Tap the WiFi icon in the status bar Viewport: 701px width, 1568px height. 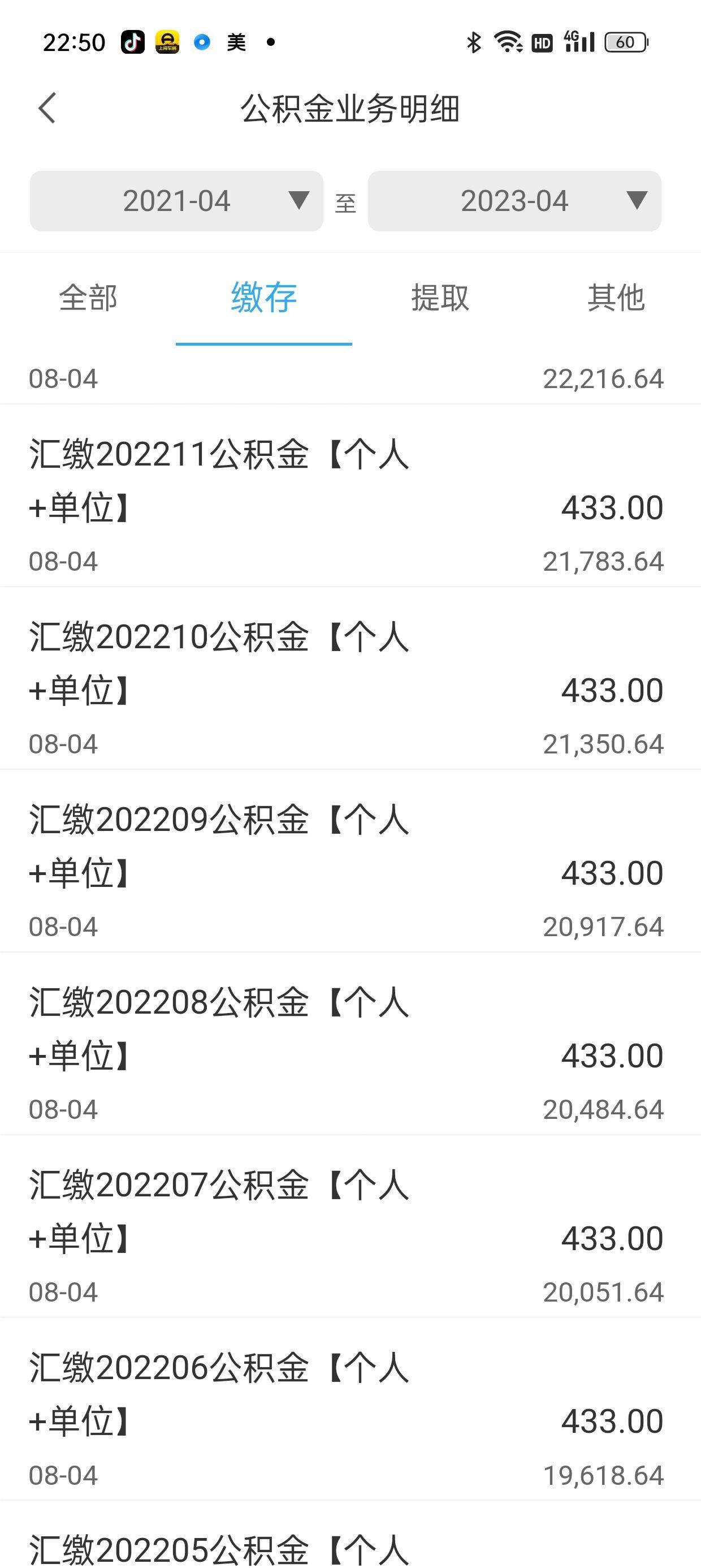pyautogui.click(x=509, y=41)
